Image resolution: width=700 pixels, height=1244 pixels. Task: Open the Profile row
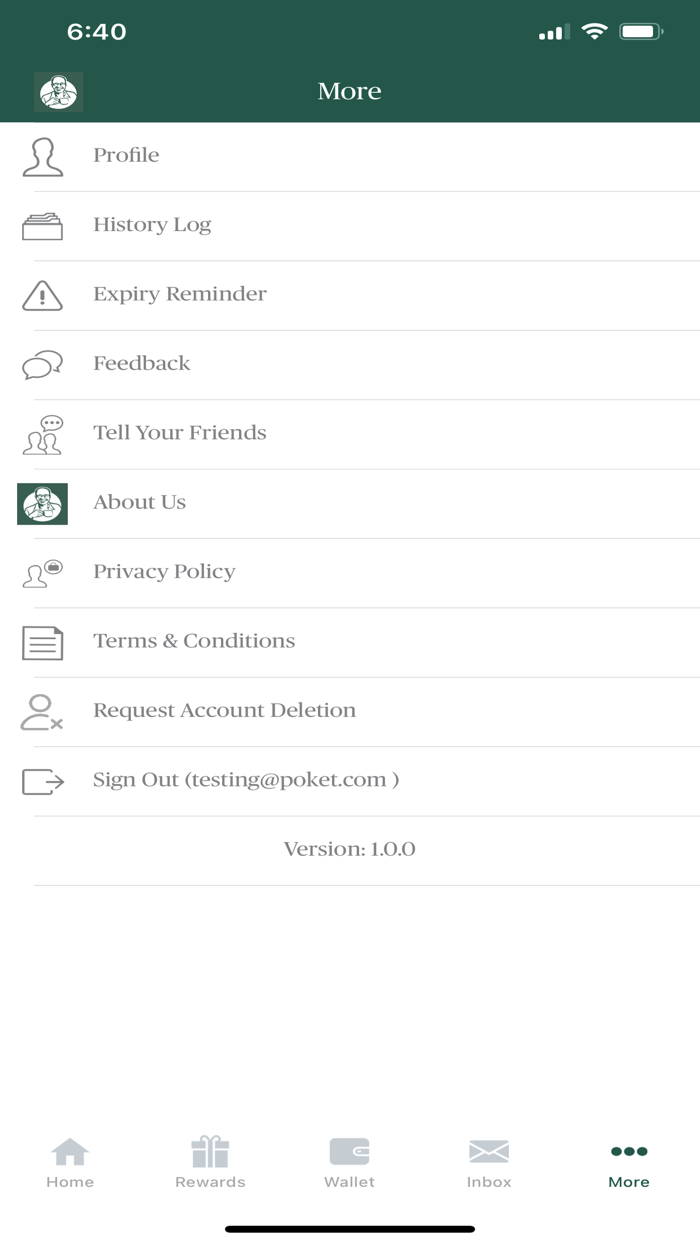point(350,156)
